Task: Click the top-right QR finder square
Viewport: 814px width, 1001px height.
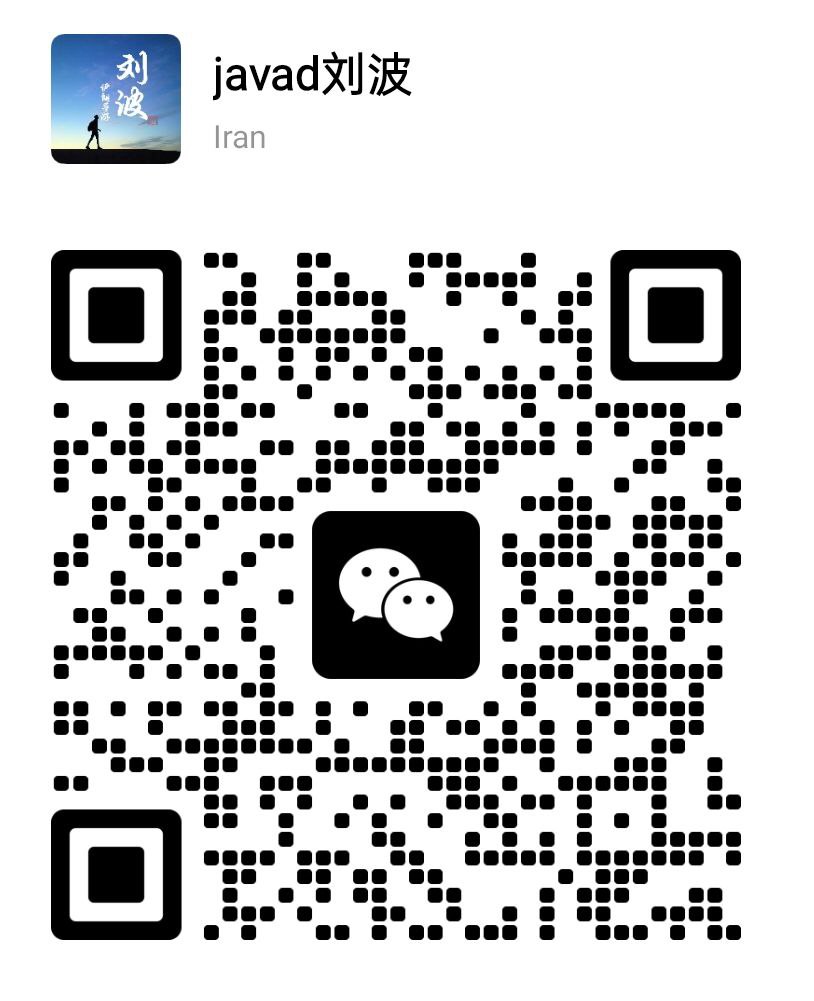Action: [676, 314]
